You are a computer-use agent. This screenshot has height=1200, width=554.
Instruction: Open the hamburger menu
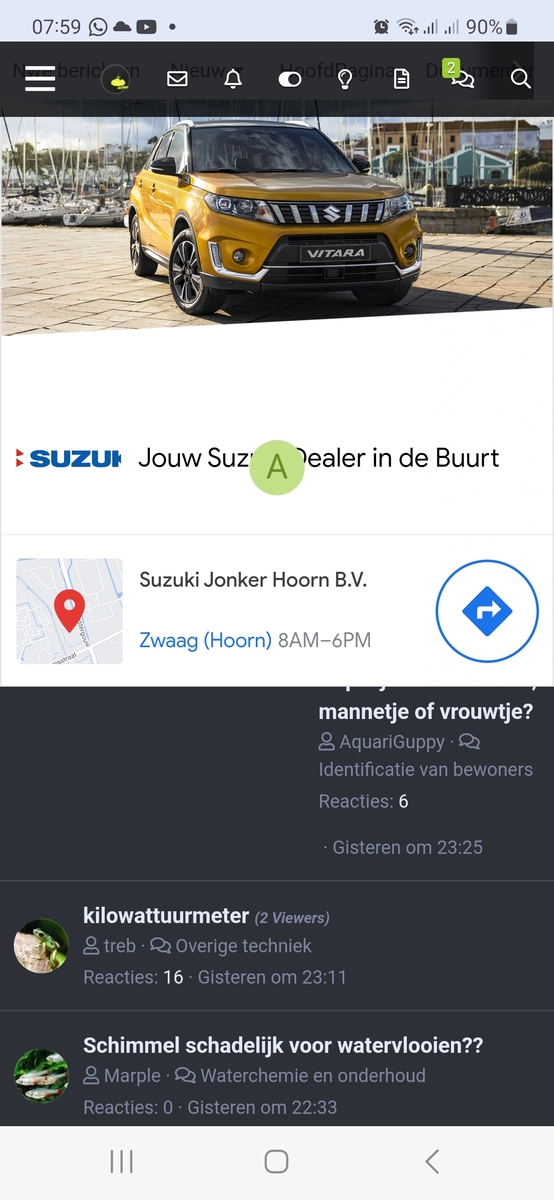[x=40, y=78]
